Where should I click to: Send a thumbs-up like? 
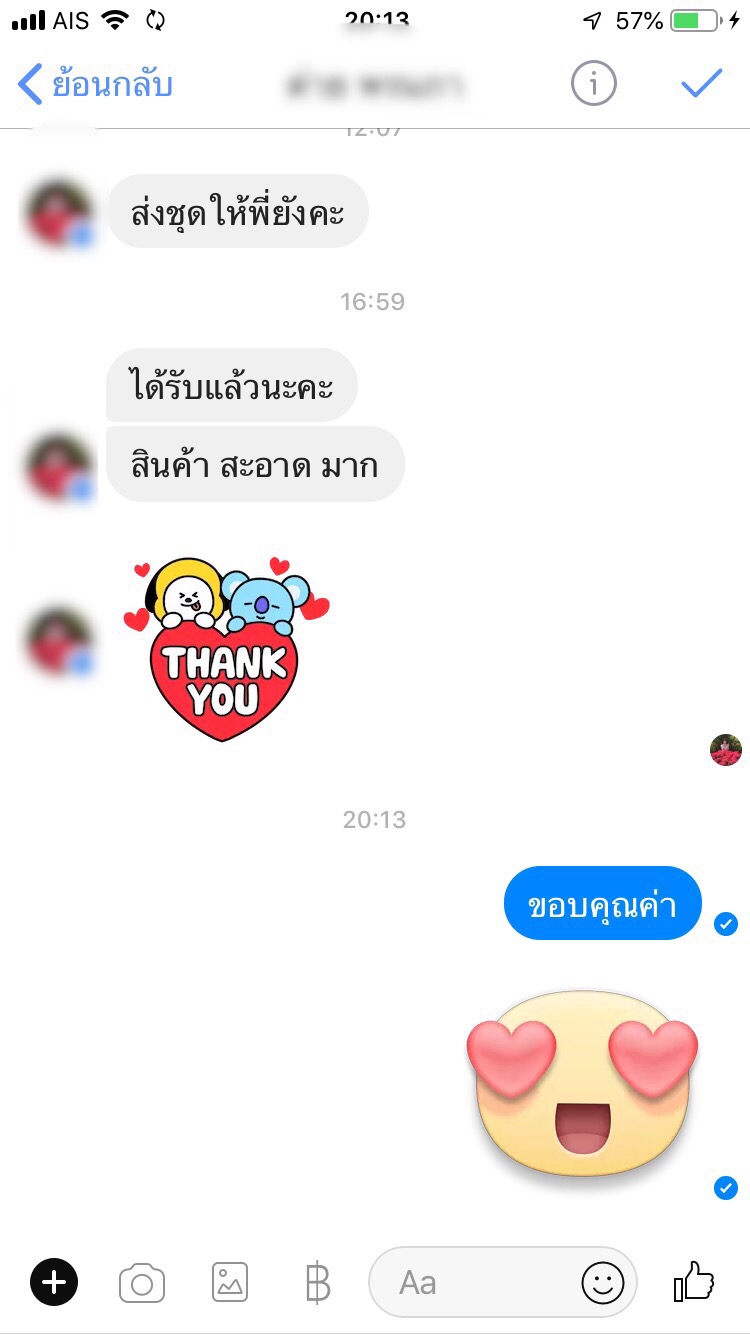pyautogui.click(x=694, y=1280)
